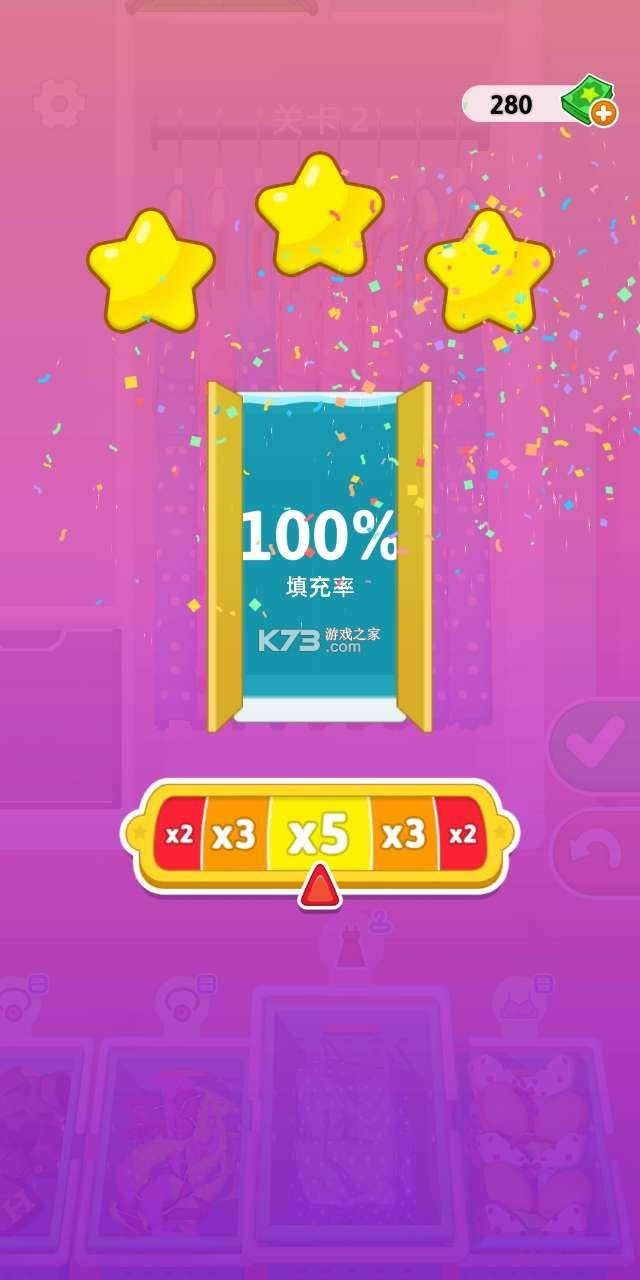Tap the green plus to add cash
The image size is (640, 1280).
[x=603, y=113]
